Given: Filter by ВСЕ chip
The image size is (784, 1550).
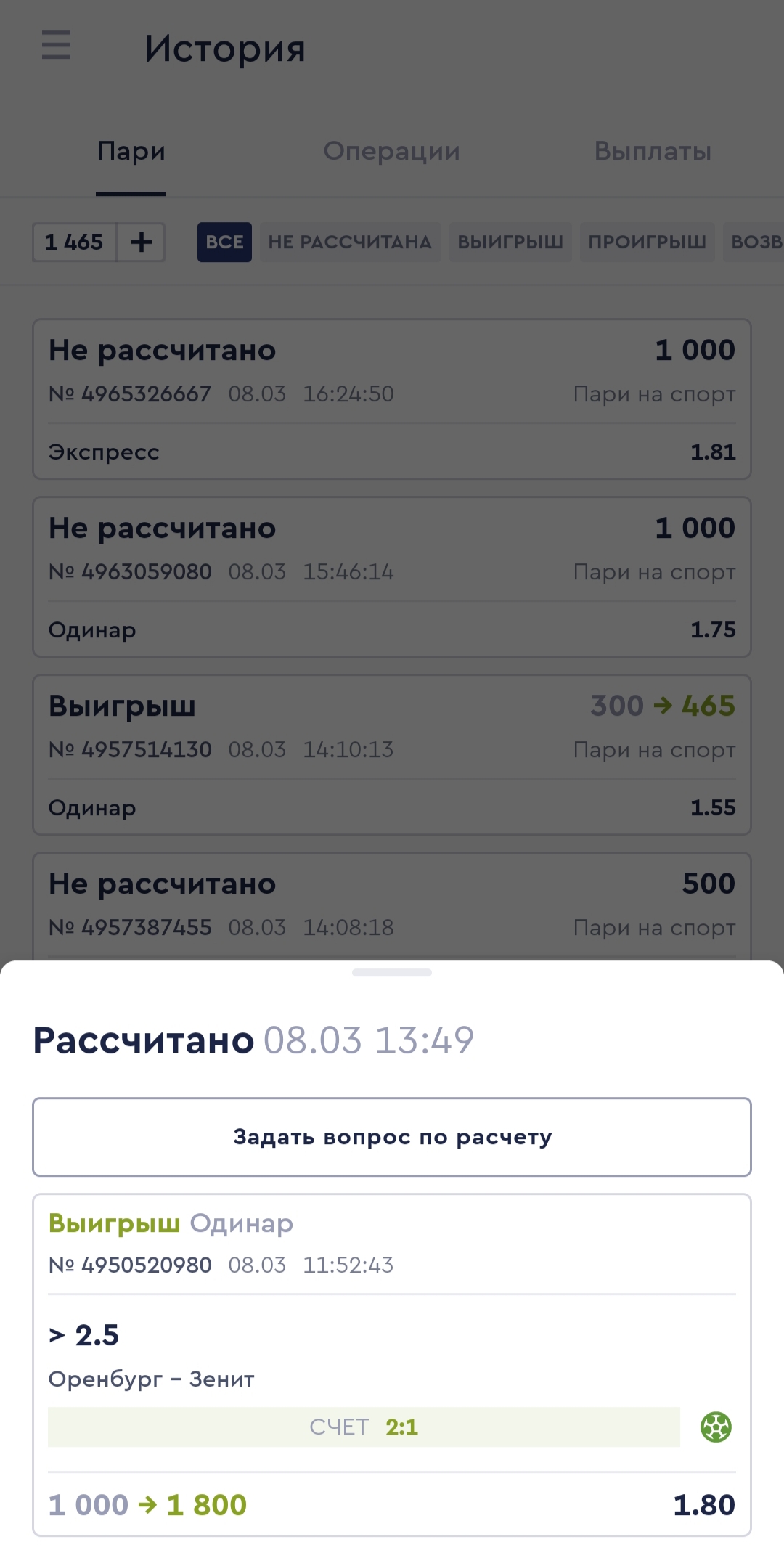Looking at the screenshot, I should 224,242.
